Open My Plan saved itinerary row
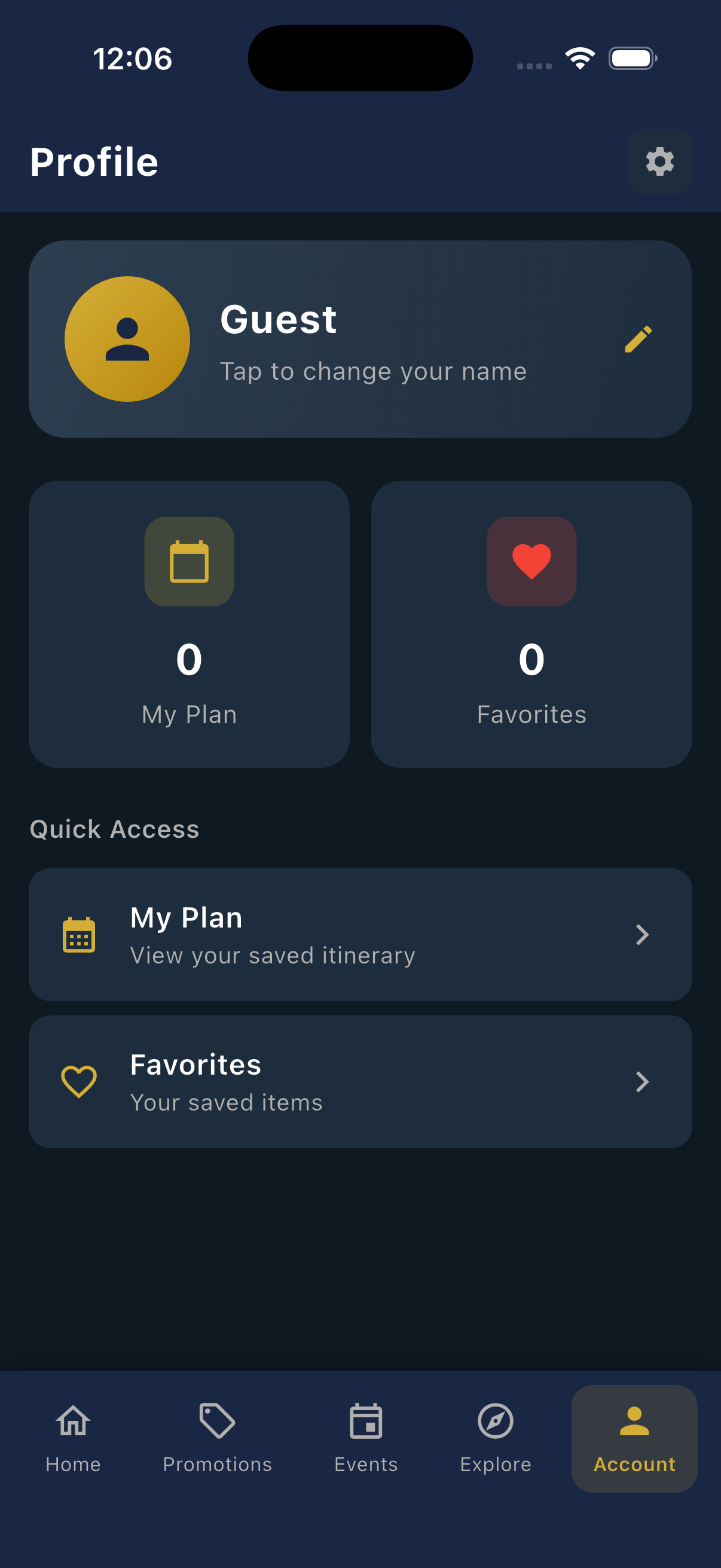The width and height of the screenshot is (721, 1568). (x=360, y=934)
